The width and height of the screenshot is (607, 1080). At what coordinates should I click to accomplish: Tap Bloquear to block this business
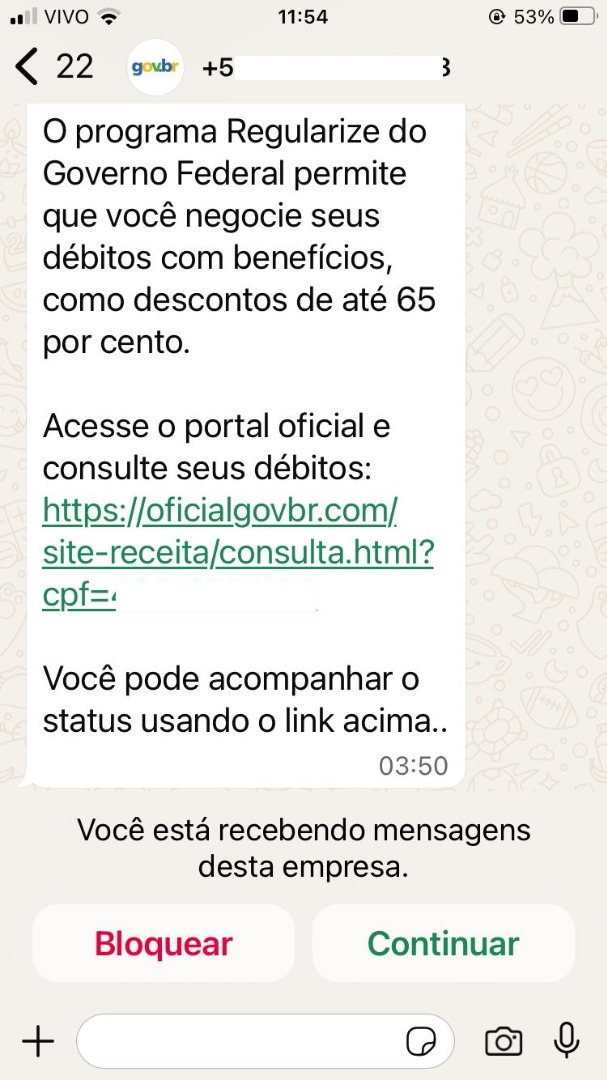(x=163, y=943)
